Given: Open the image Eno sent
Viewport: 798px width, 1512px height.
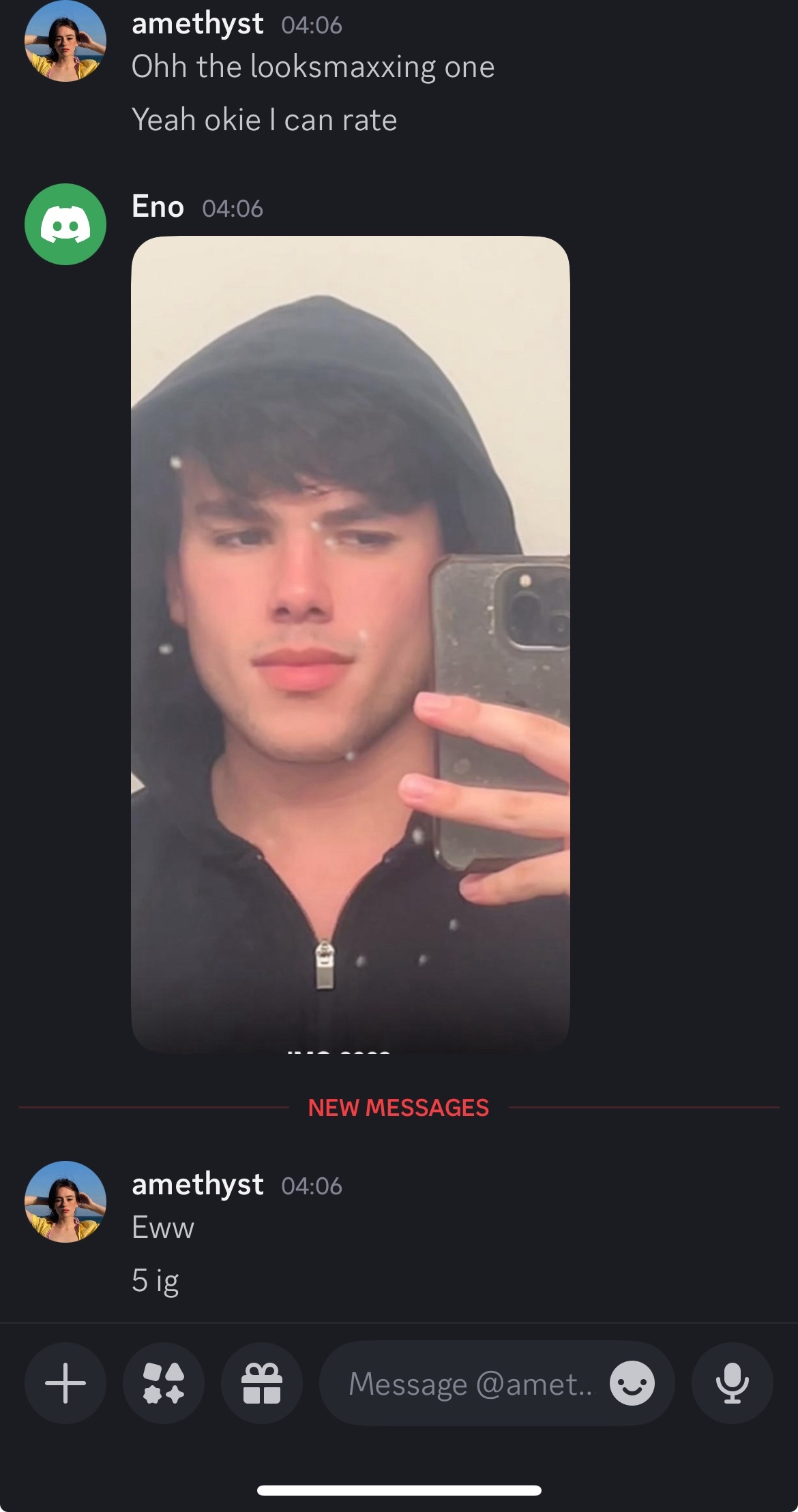Looking at the screenshot, I should pyautogui.click(x=351, y=644).
